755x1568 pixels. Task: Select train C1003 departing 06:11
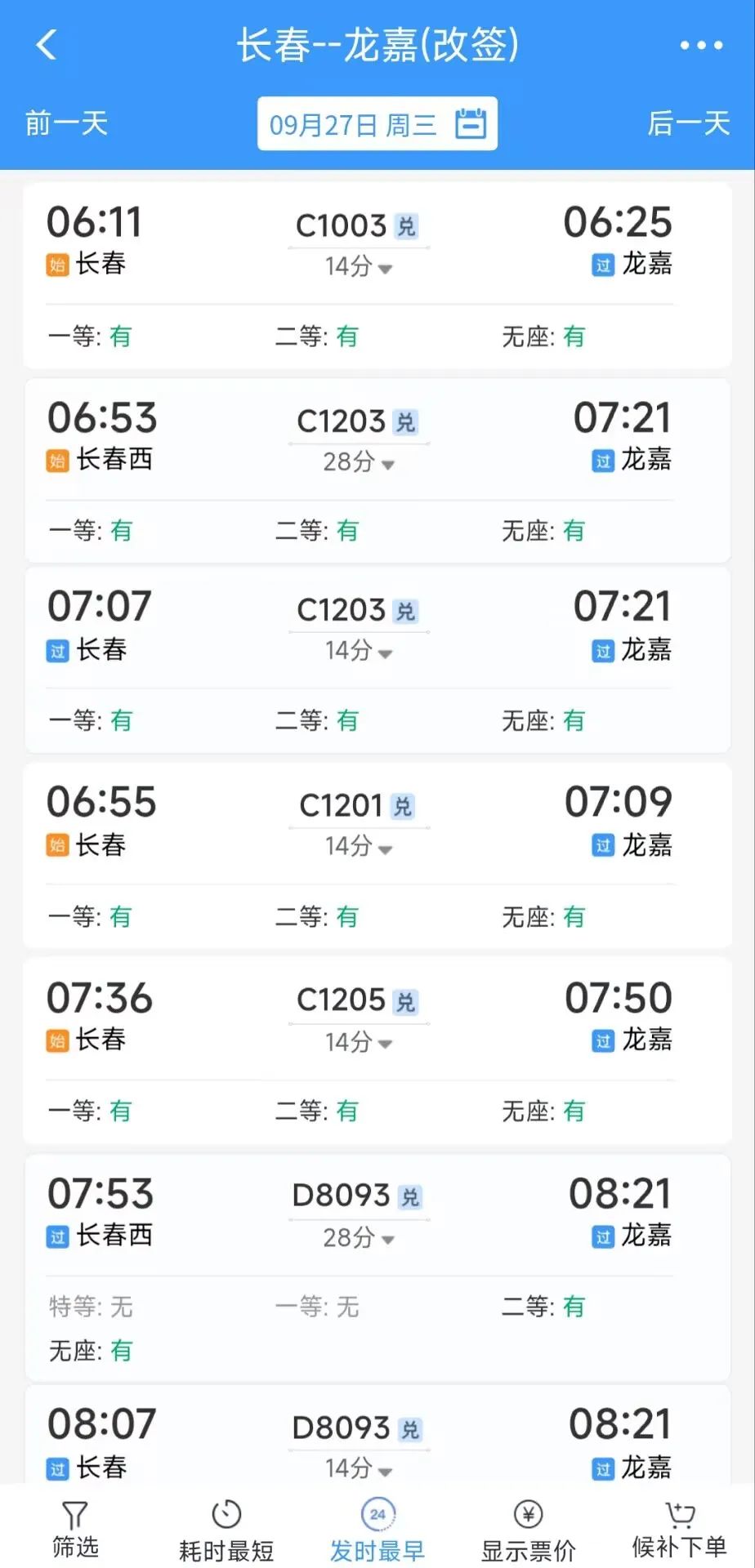(x=377, y=276)
